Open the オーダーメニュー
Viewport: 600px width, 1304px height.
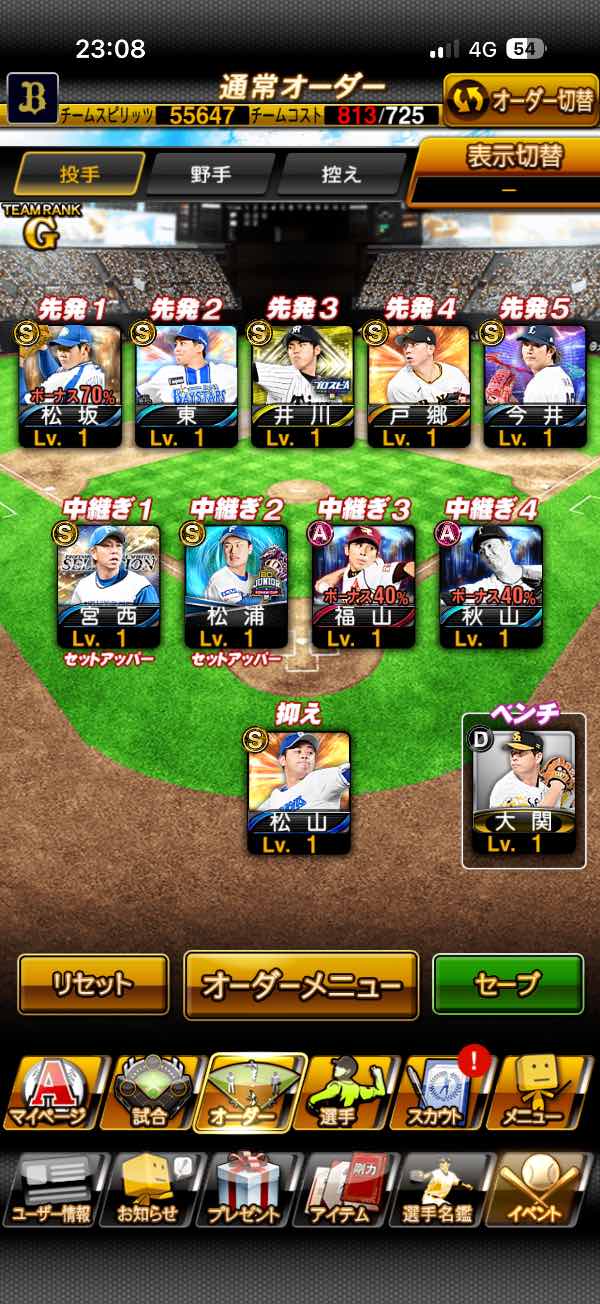(x=301, y=985)
